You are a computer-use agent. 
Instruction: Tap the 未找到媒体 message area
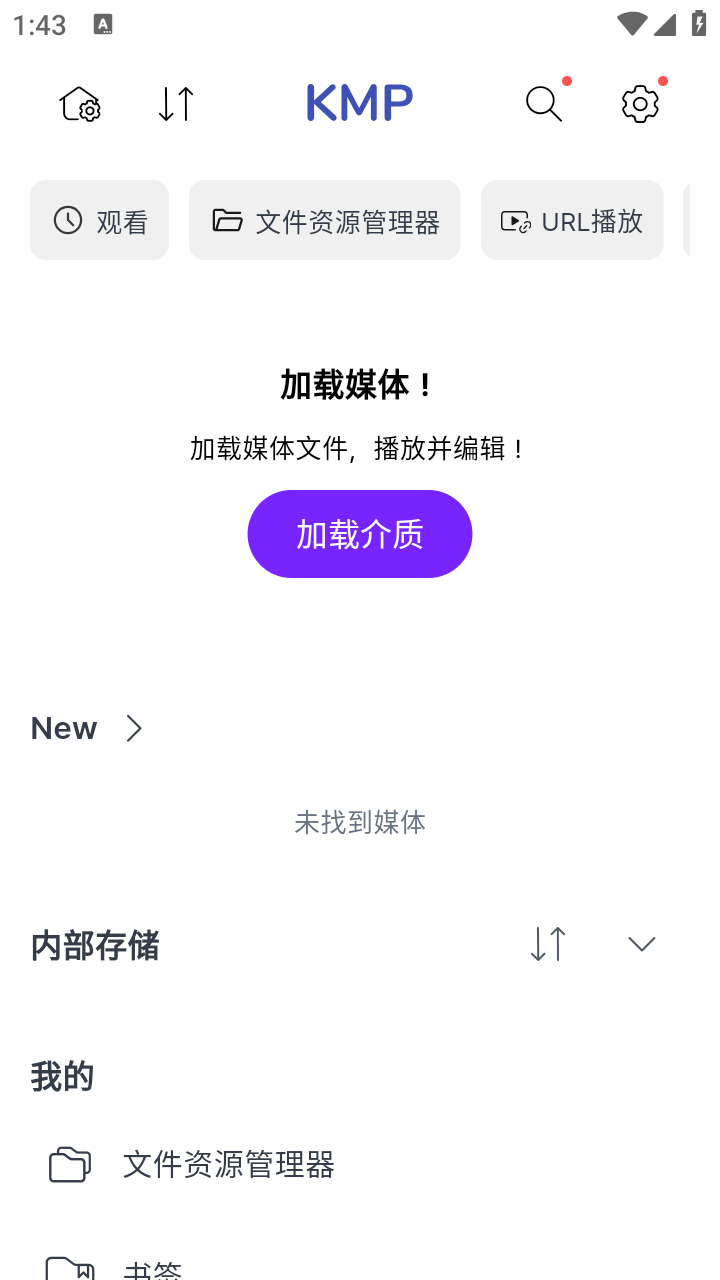[359, 822]
